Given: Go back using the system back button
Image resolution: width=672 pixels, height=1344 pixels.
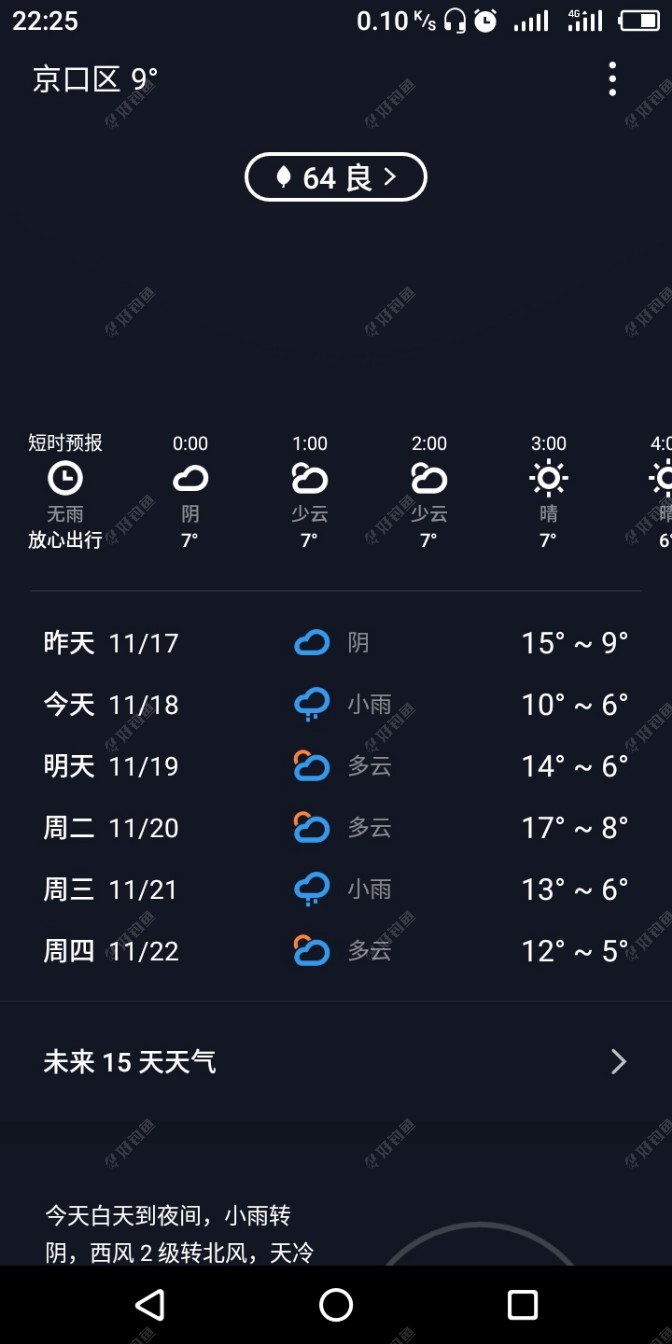Looking at the screenshot, I should [149, 1305].
